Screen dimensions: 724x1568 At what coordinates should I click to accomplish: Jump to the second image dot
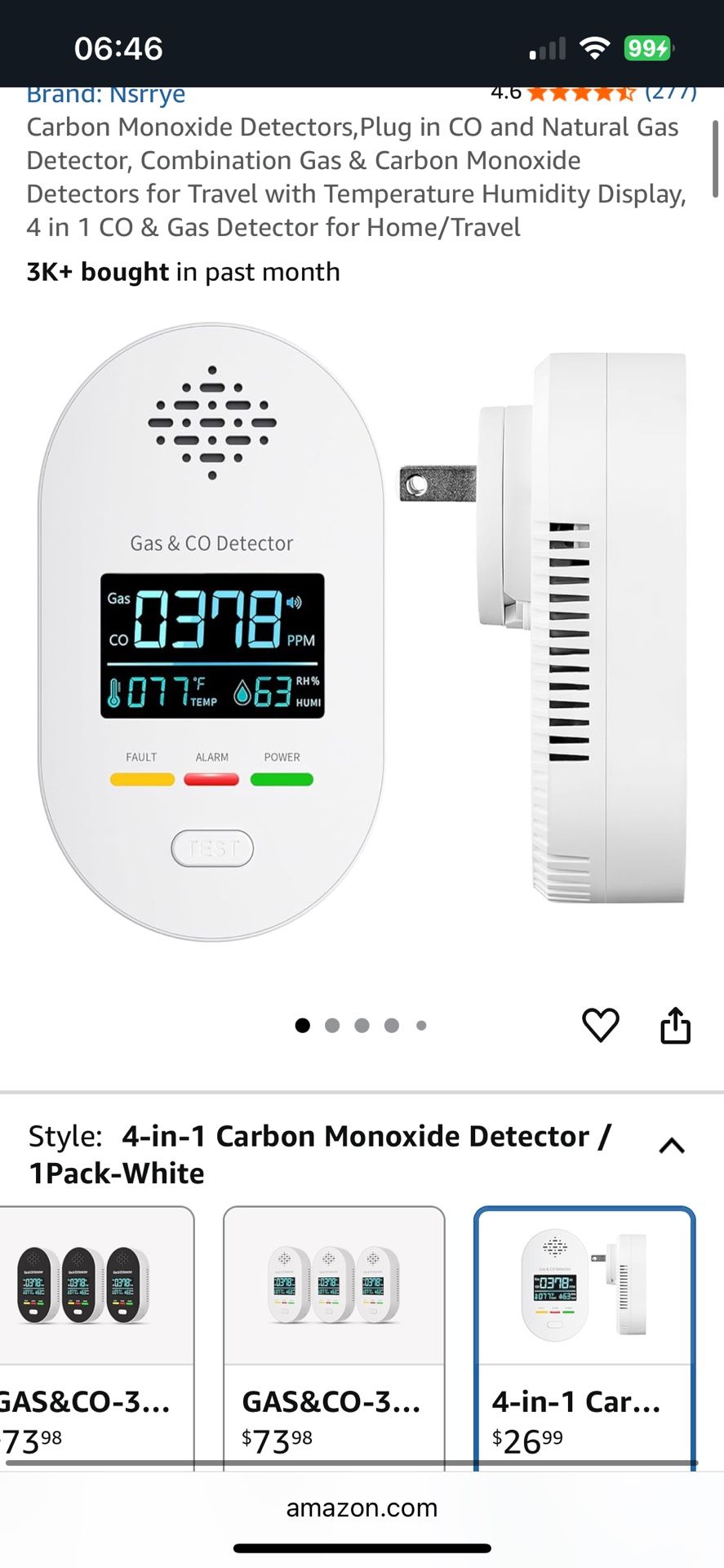click(x=332, y=1026)
